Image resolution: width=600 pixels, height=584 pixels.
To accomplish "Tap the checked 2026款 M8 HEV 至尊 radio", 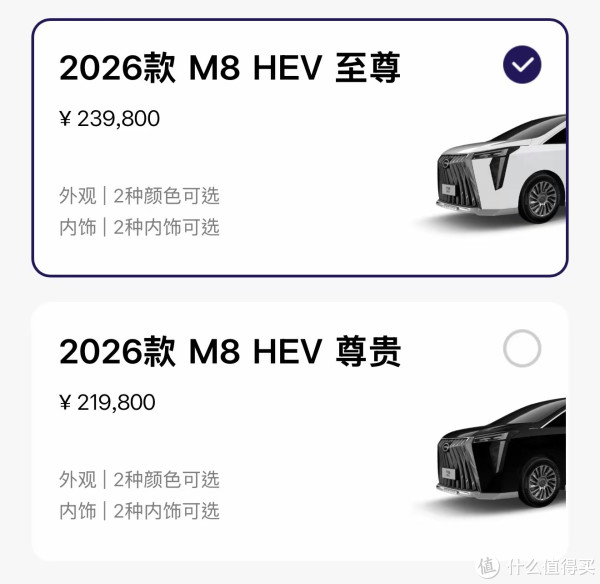I will click(x=521, y=66).
